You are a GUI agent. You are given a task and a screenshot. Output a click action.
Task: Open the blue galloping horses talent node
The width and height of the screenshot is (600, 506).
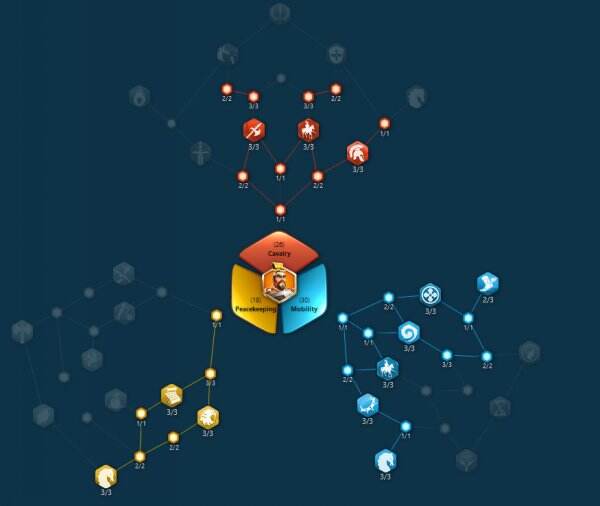367,404
